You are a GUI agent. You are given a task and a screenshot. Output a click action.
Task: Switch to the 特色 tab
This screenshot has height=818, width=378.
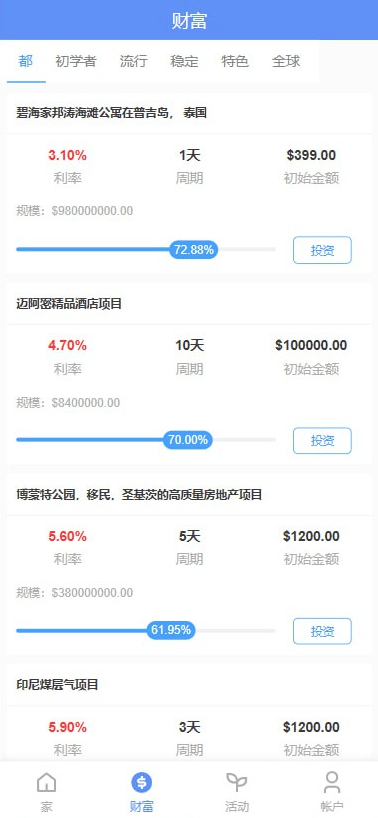[235, 62]
